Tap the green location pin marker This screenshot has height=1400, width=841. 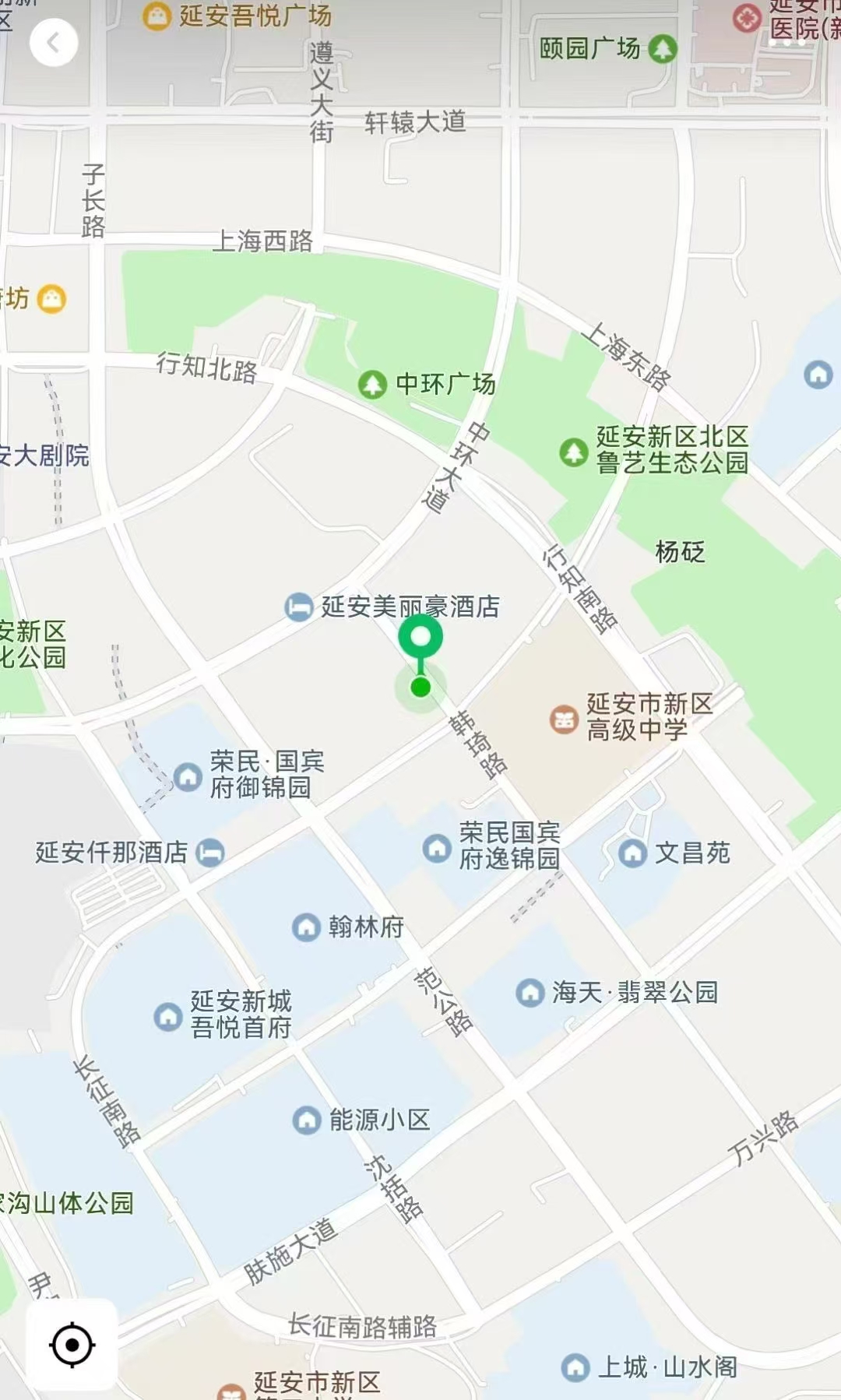coord(420,638)
